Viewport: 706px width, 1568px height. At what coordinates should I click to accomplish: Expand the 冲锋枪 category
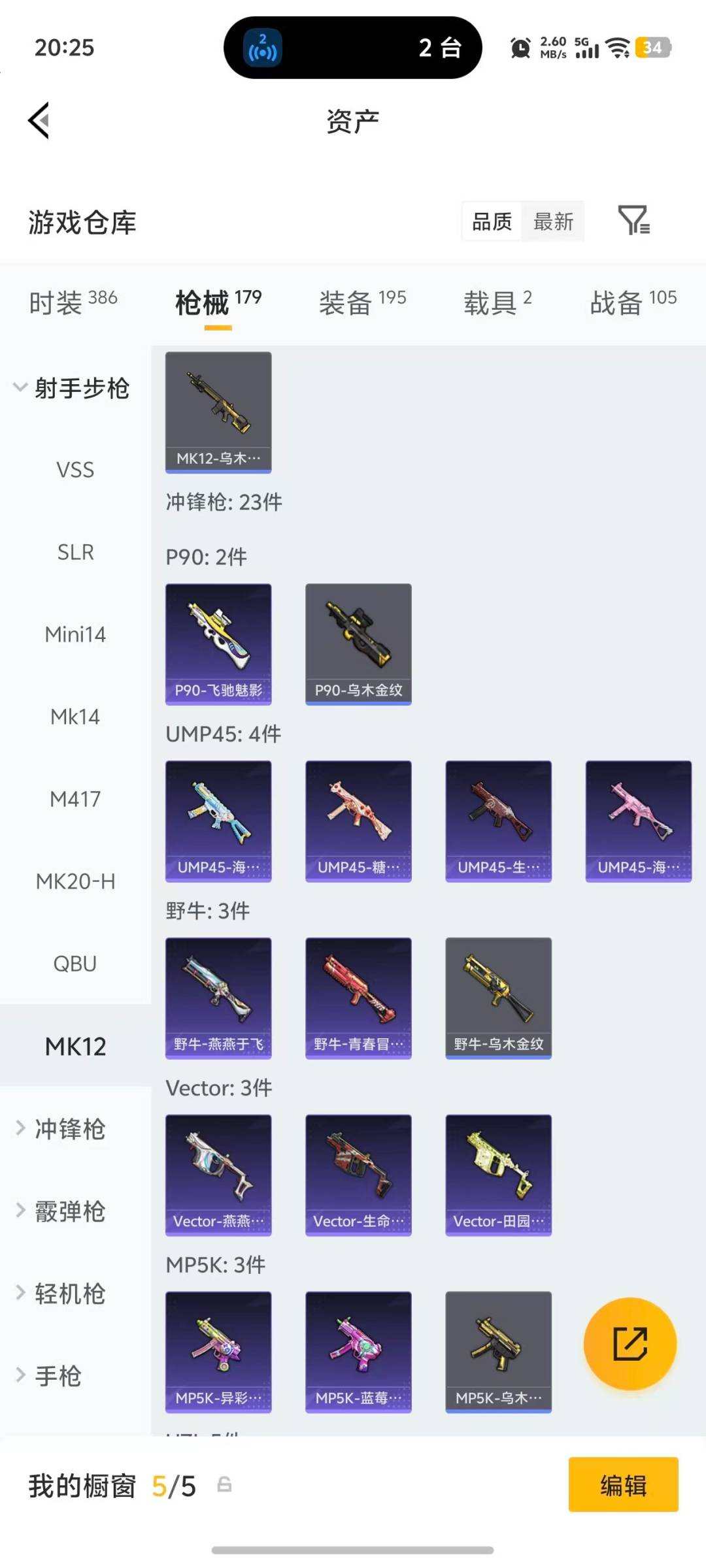pyautogui.click(x=69, y=1129)
